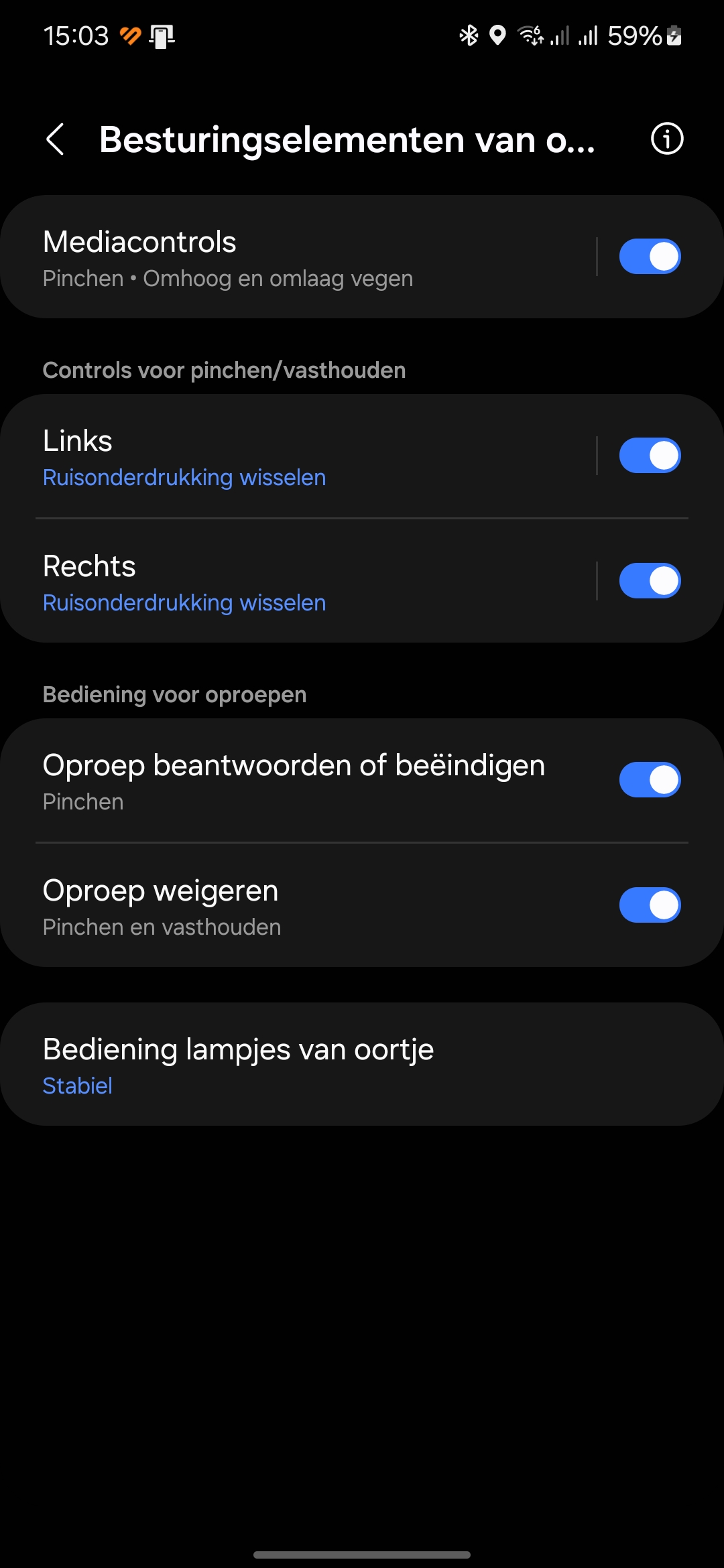Disable the Links earbud switch
Viewport: 724px width, 1568px height.
click(x=650, y=456)
